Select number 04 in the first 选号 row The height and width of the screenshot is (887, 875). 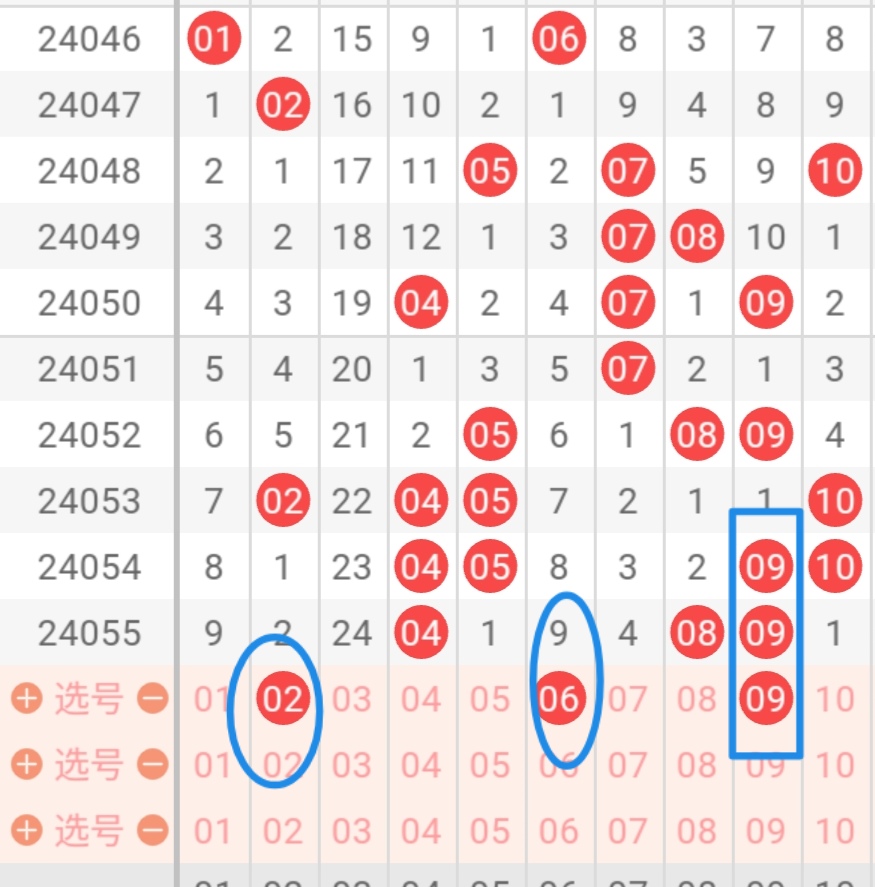pyautogui.click(x=420, y=699)
